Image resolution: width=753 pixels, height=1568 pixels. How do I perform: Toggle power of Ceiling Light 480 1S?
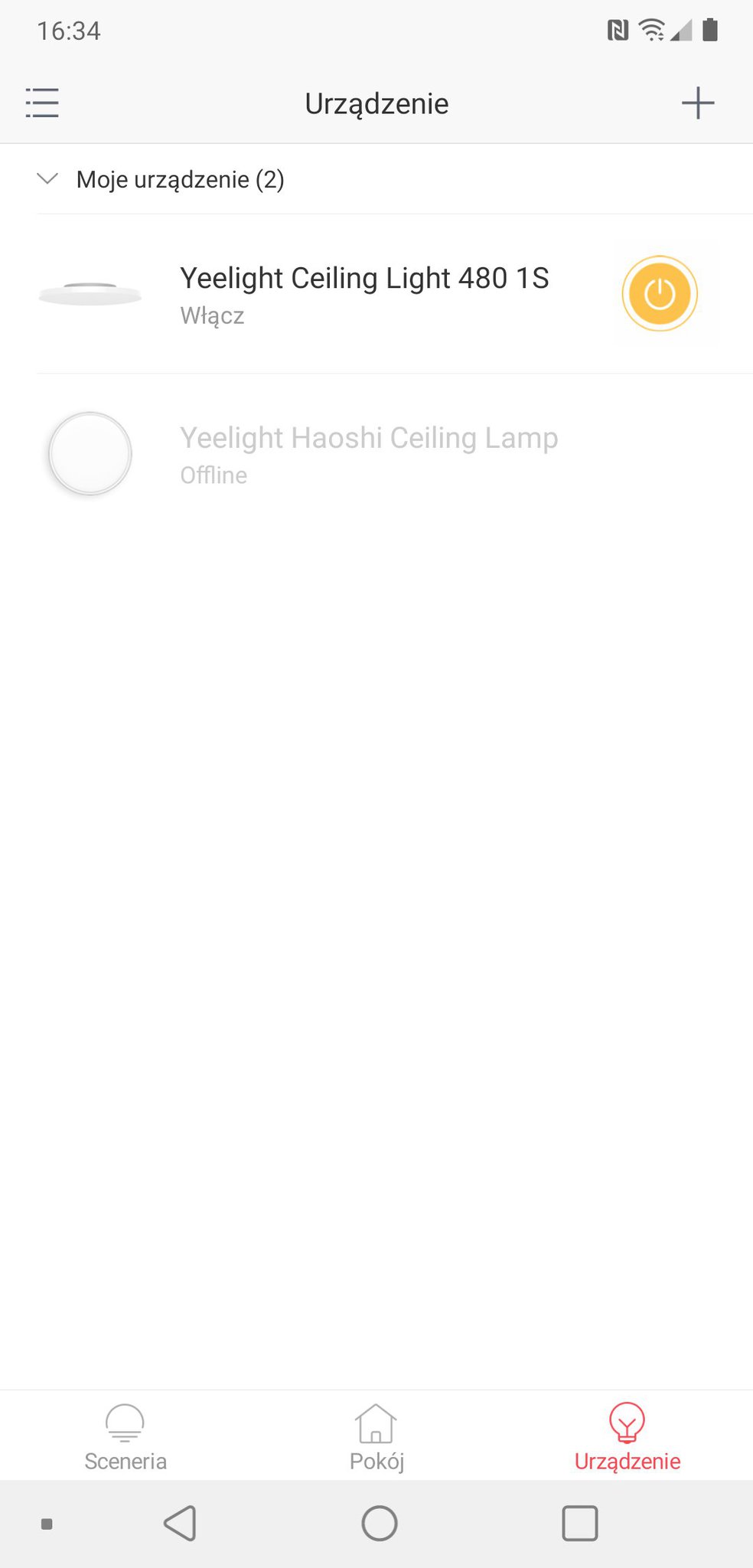660,294
